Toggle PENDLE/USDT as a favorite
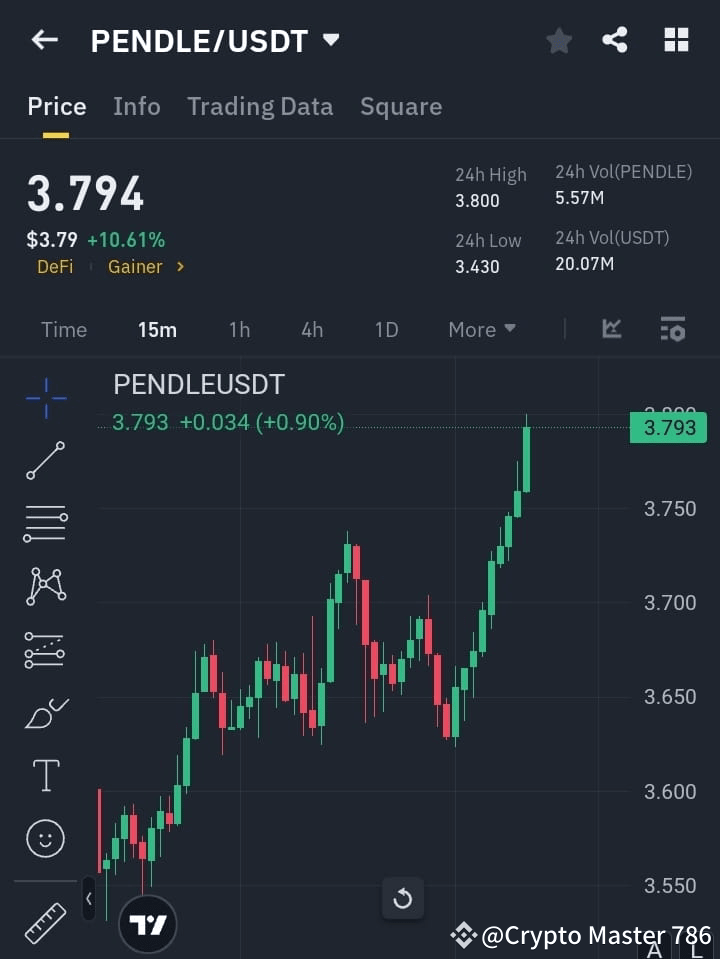This screenshot has height=959, width=720. pos(558,40)
